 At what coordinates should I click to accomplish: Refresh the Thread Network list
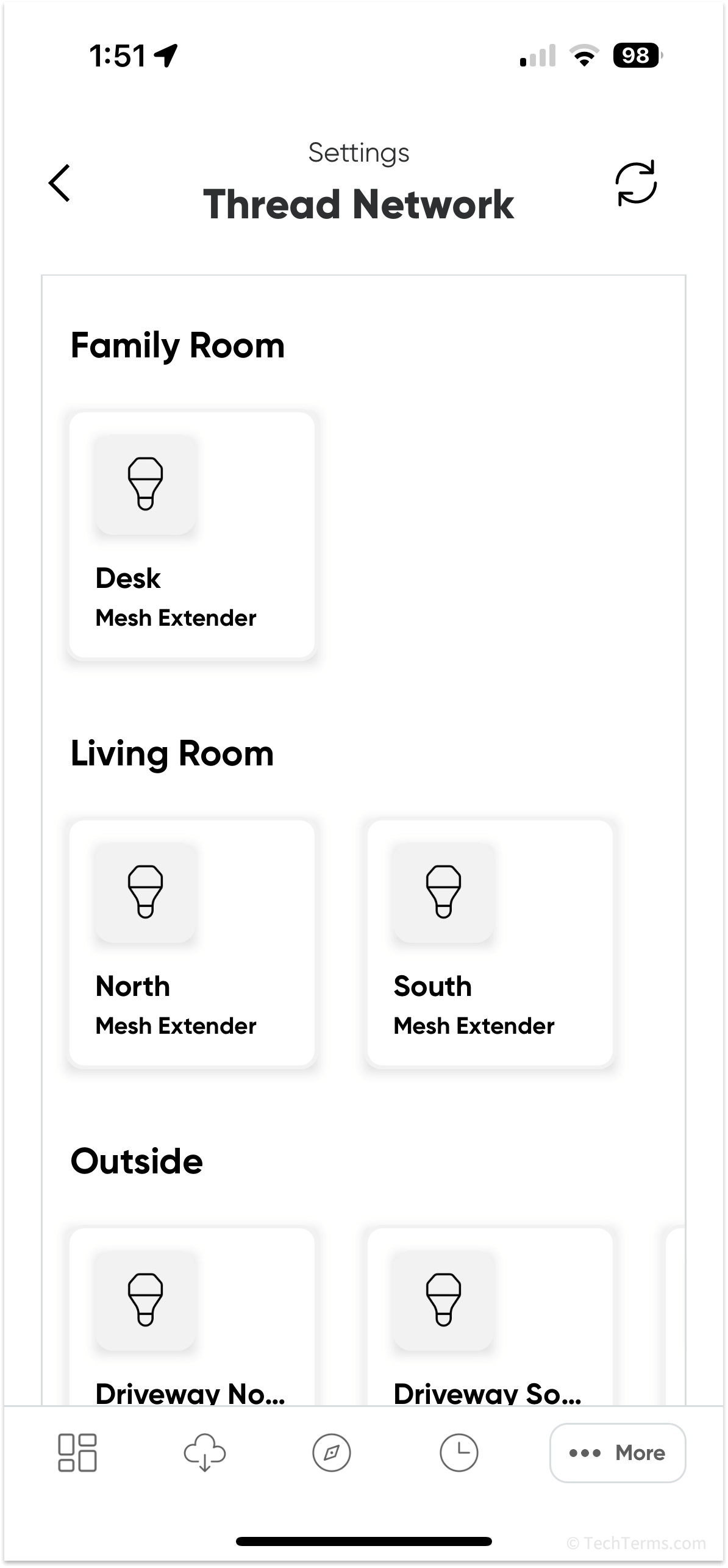pos(636,183)
